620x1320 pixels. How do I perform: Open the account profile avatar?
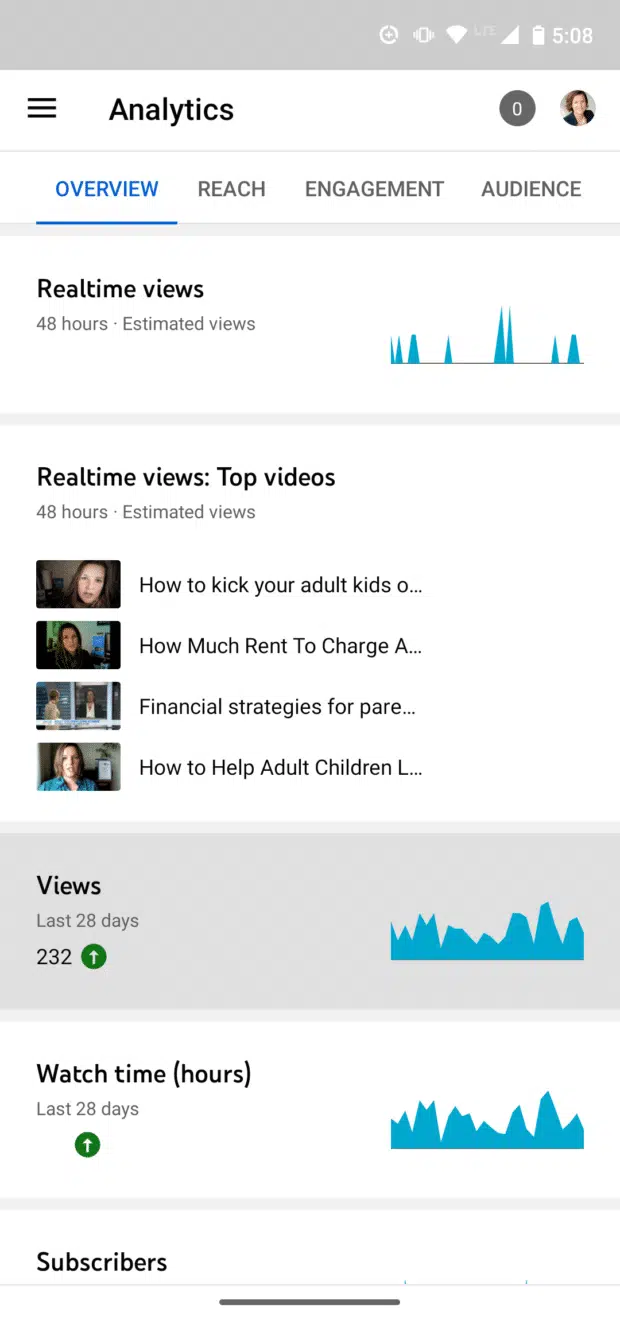[578, 109]
